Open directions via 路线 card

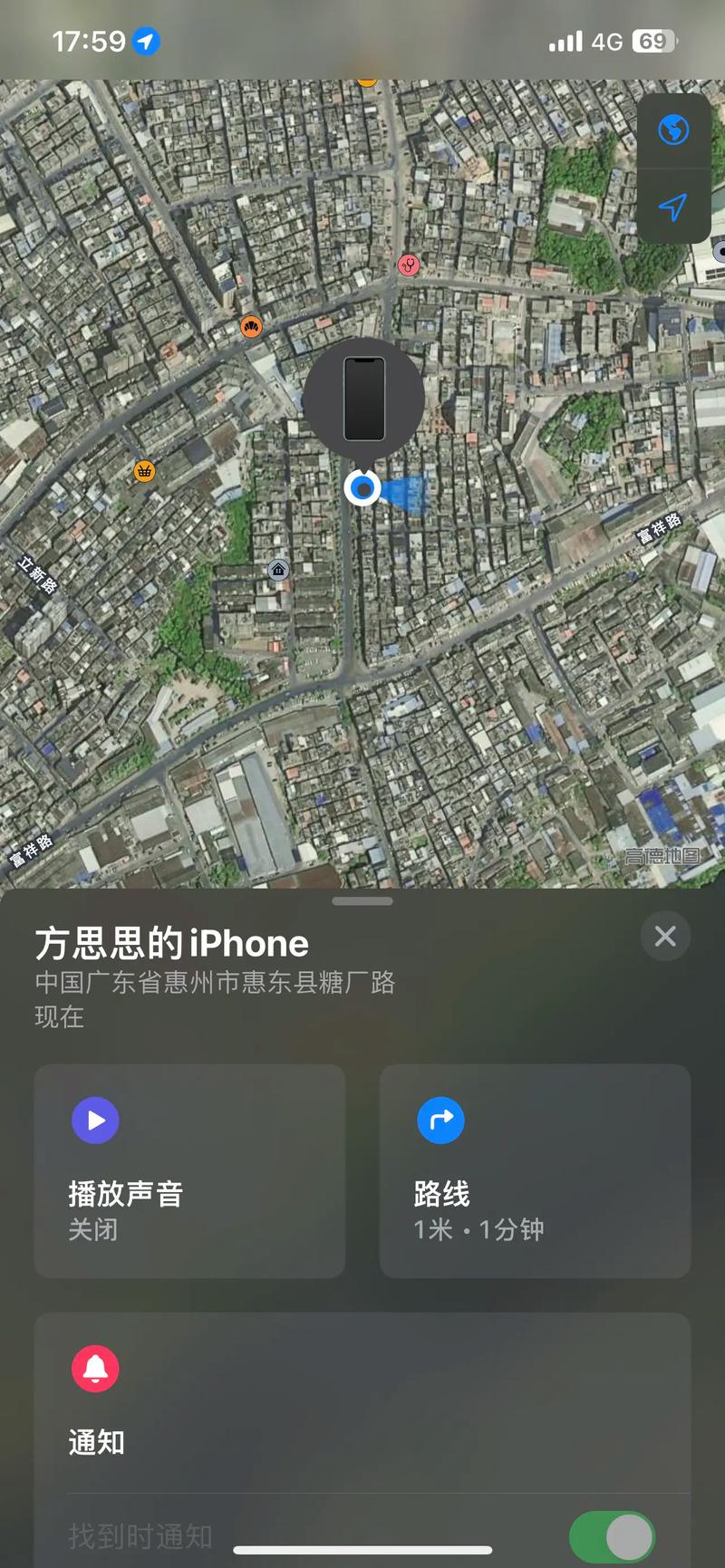(x=535, y=1170)
